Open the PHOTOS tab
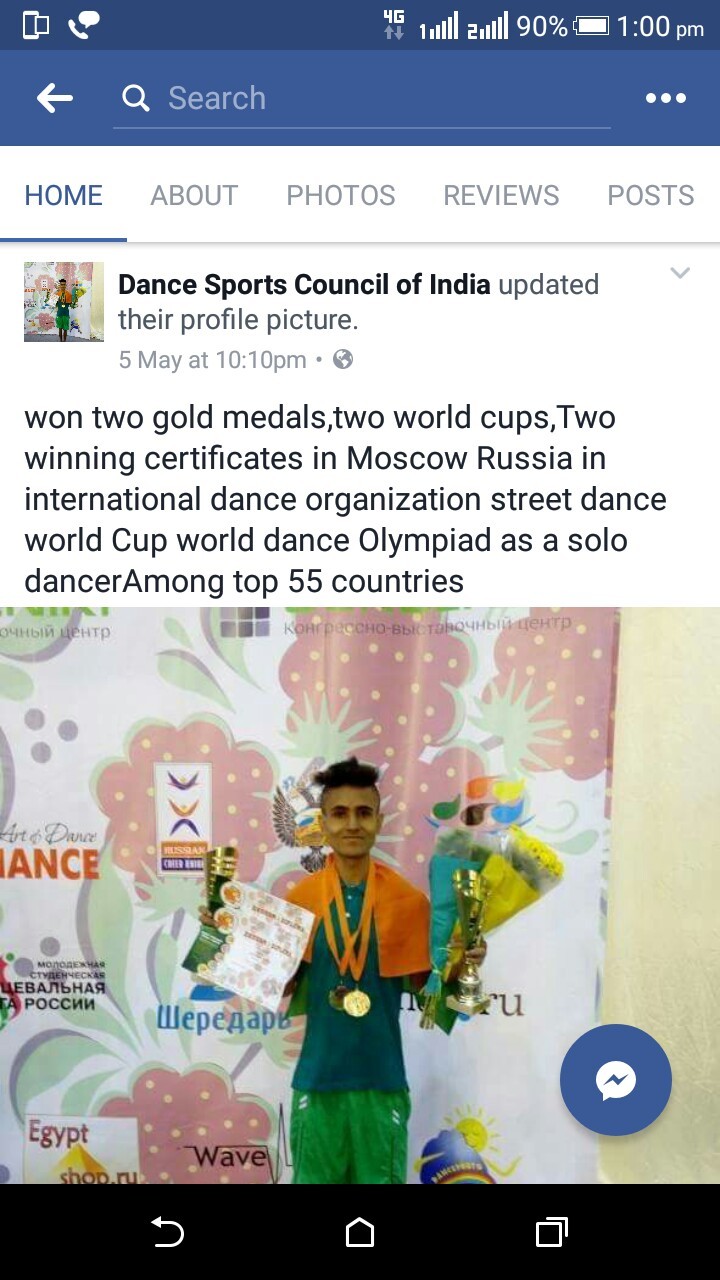Viewport: 720px width, 1280px height. click(340, 195)
